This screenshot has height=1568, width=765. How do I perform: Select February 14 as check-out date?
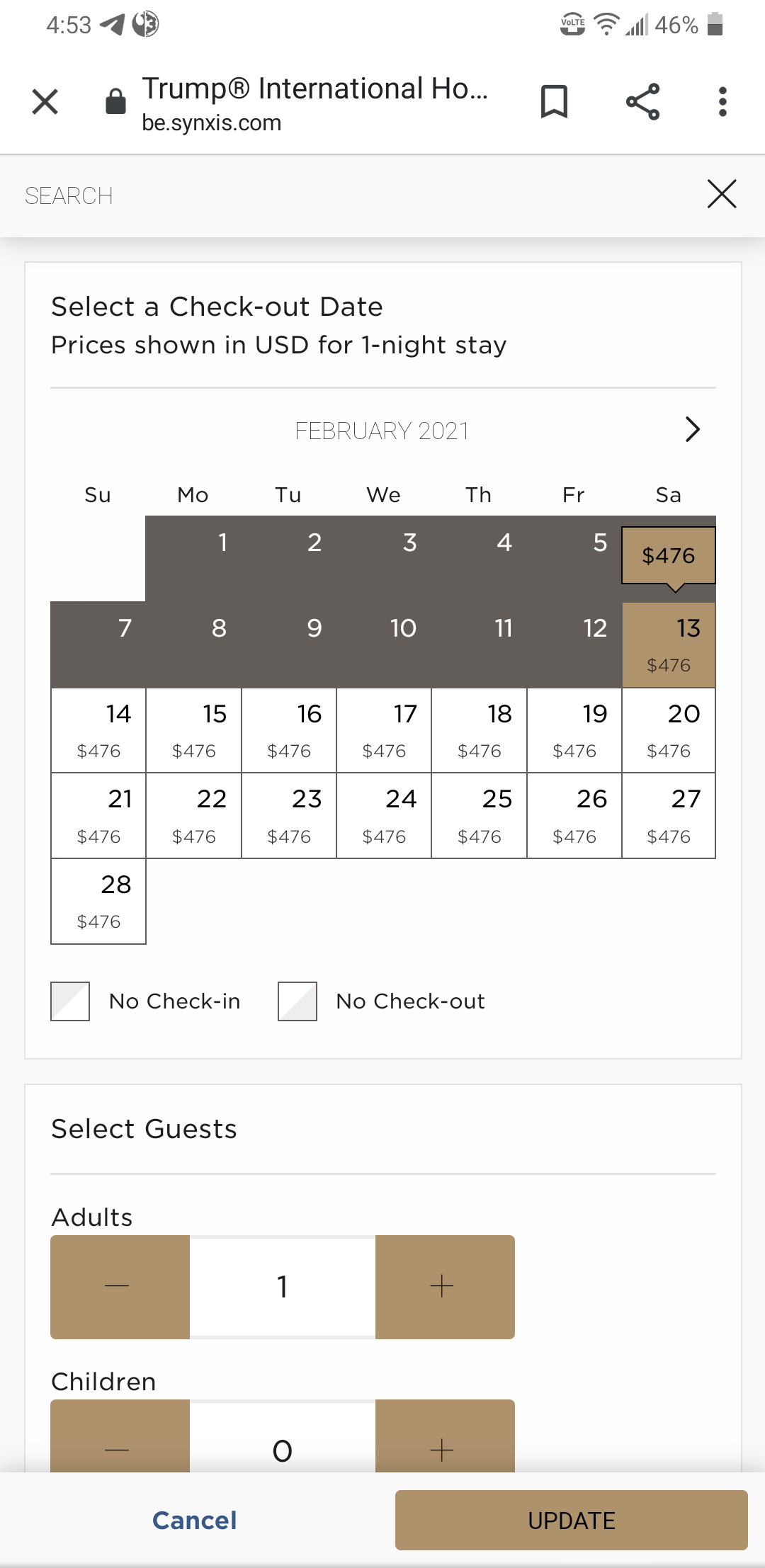(98, 730)
